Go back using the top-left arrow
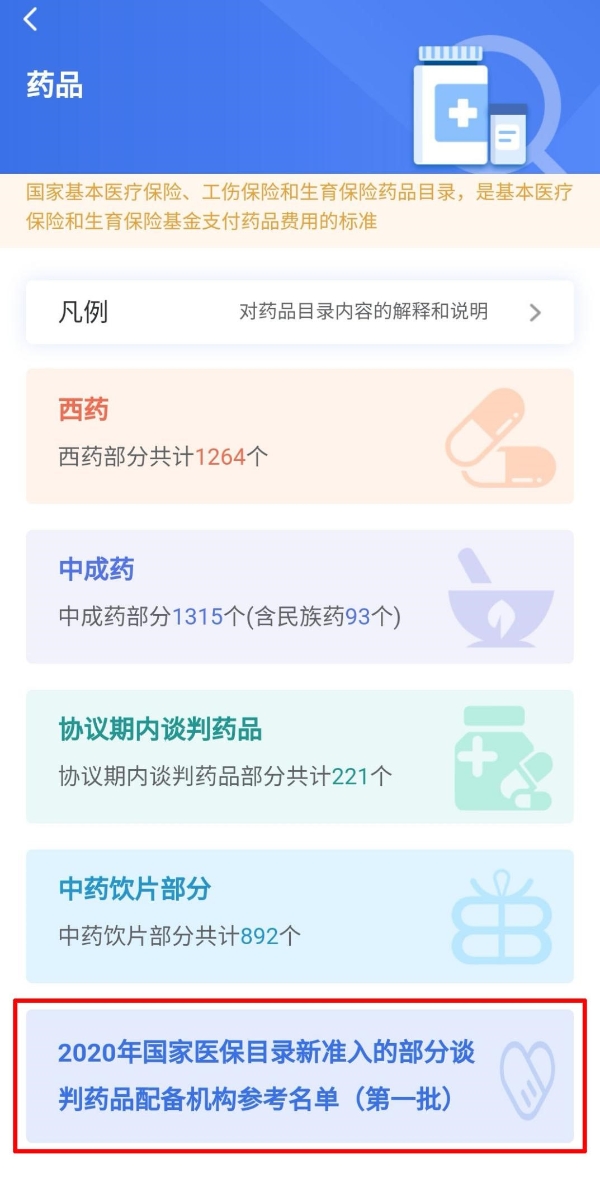 [x=31, y=19]
